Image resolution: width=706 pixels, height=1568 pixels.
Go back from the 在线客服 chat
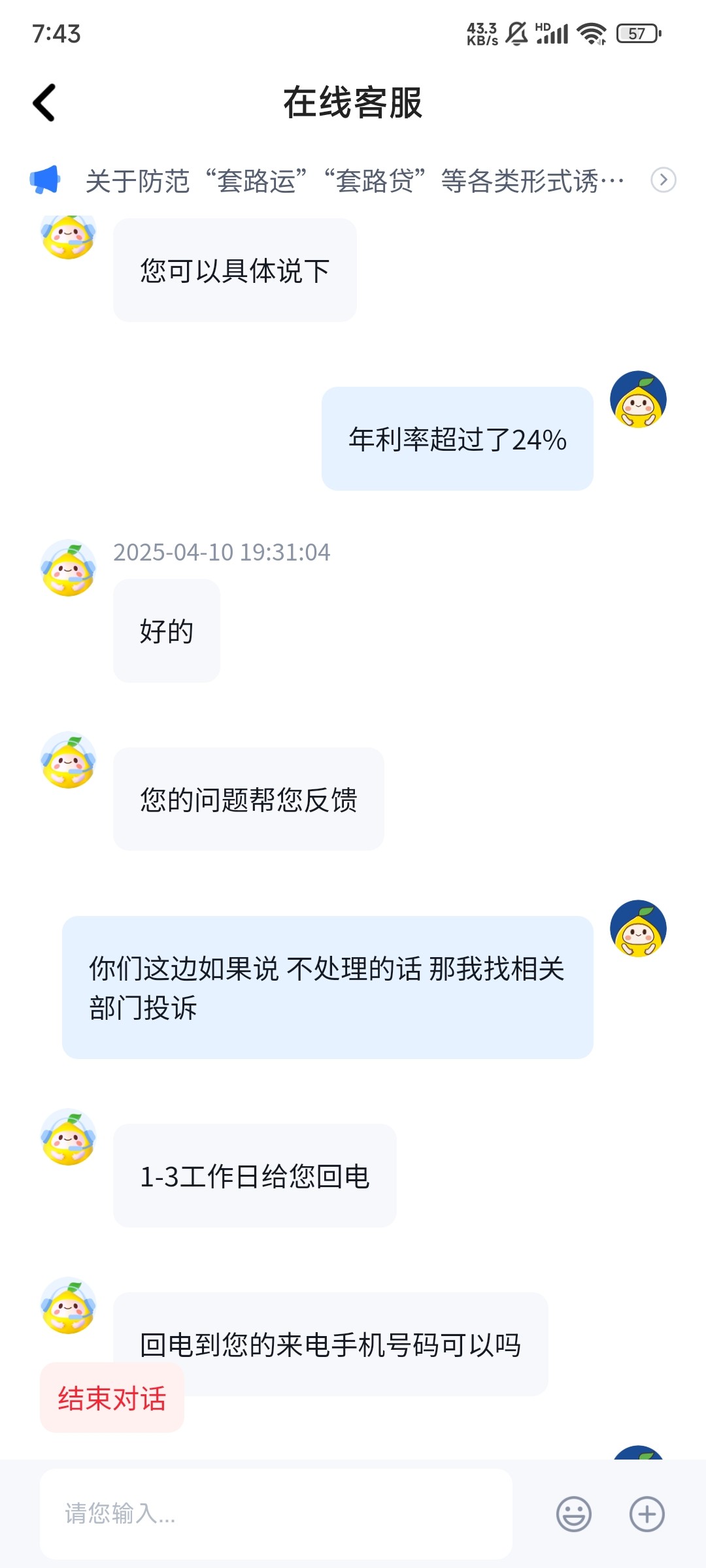tap(44, 103)
